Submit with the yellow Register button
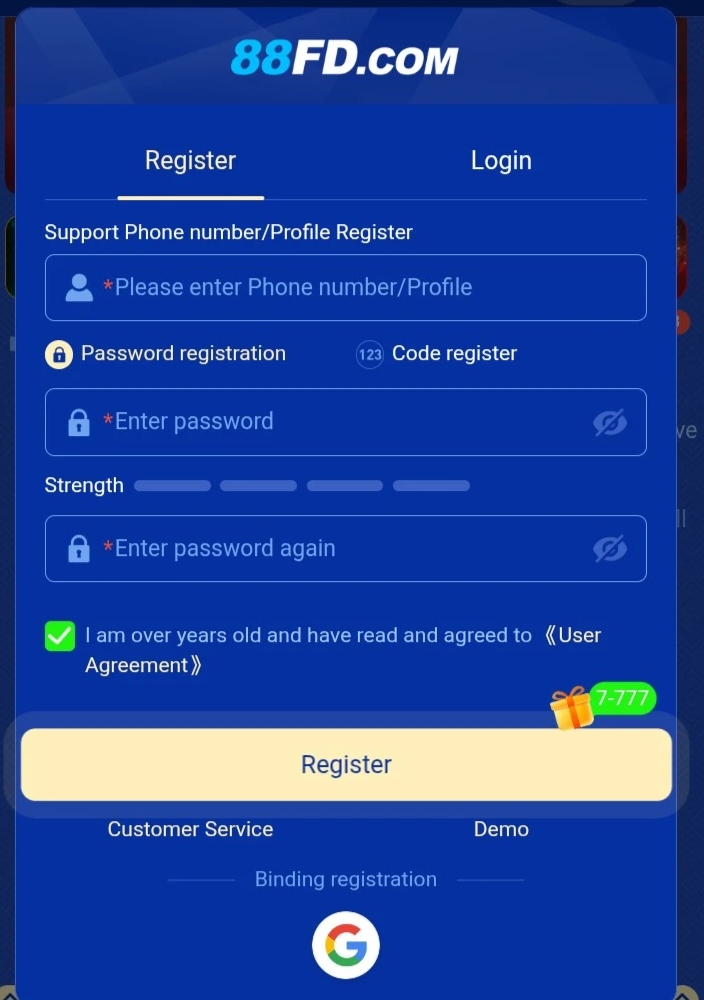The height and width of the screenshot is (1000, 704). click(x=346, y=765)
